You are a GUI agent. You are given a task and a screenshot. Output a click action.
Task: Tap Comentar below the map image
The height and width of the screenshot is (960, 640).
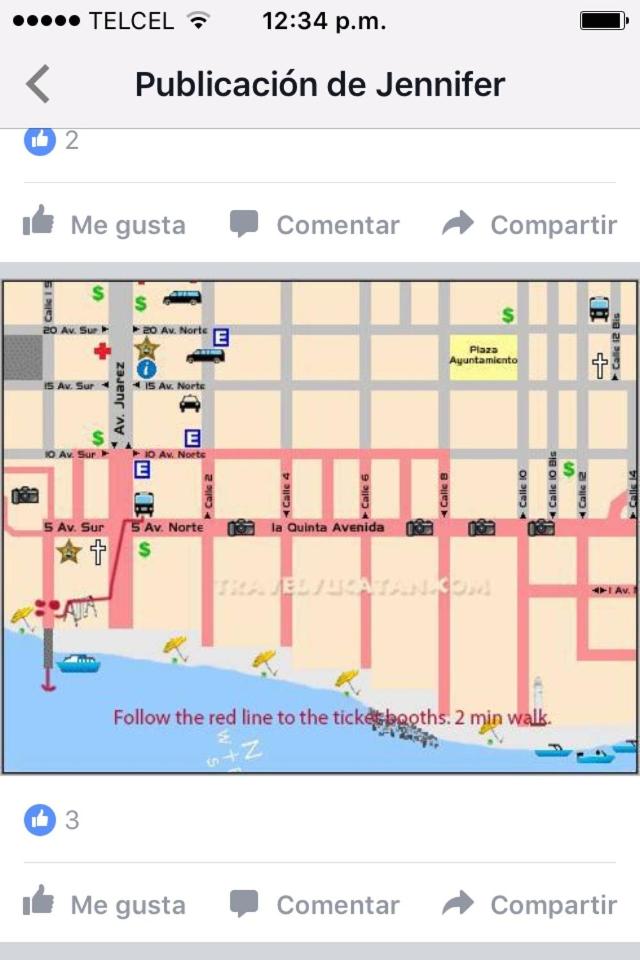[x=314, y=905]
